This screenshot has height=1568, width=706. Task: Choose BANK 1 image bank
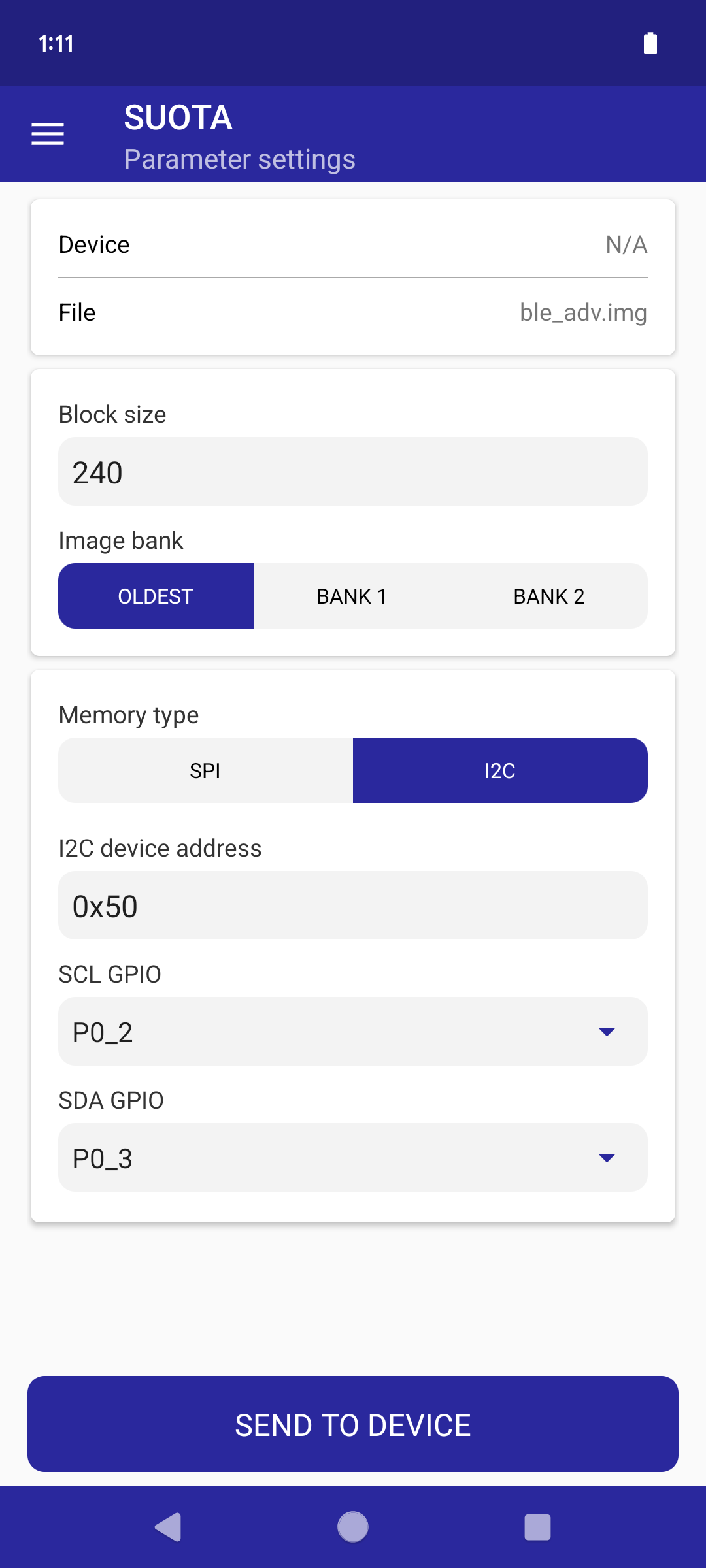click(x=352, y=596)
